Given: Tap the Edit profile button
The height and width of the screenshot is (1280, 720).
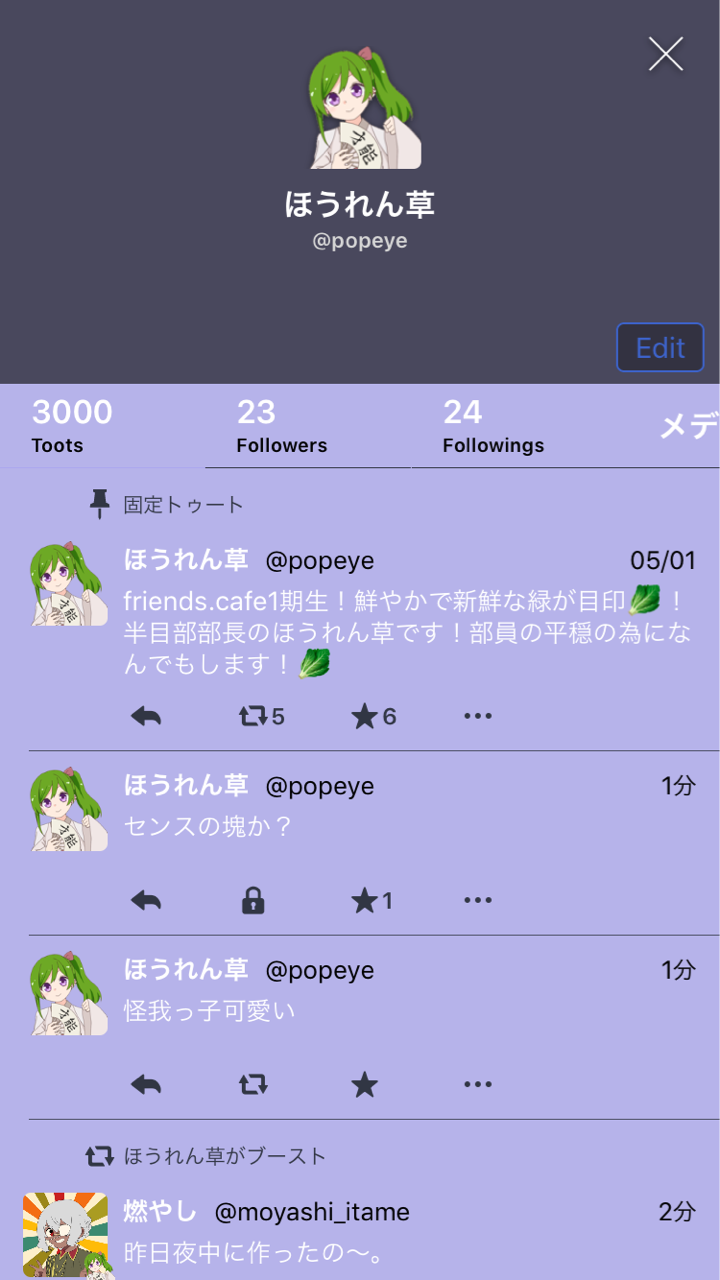Looking at the screenshot, I should pyautogui.click(x=660, y=347).
